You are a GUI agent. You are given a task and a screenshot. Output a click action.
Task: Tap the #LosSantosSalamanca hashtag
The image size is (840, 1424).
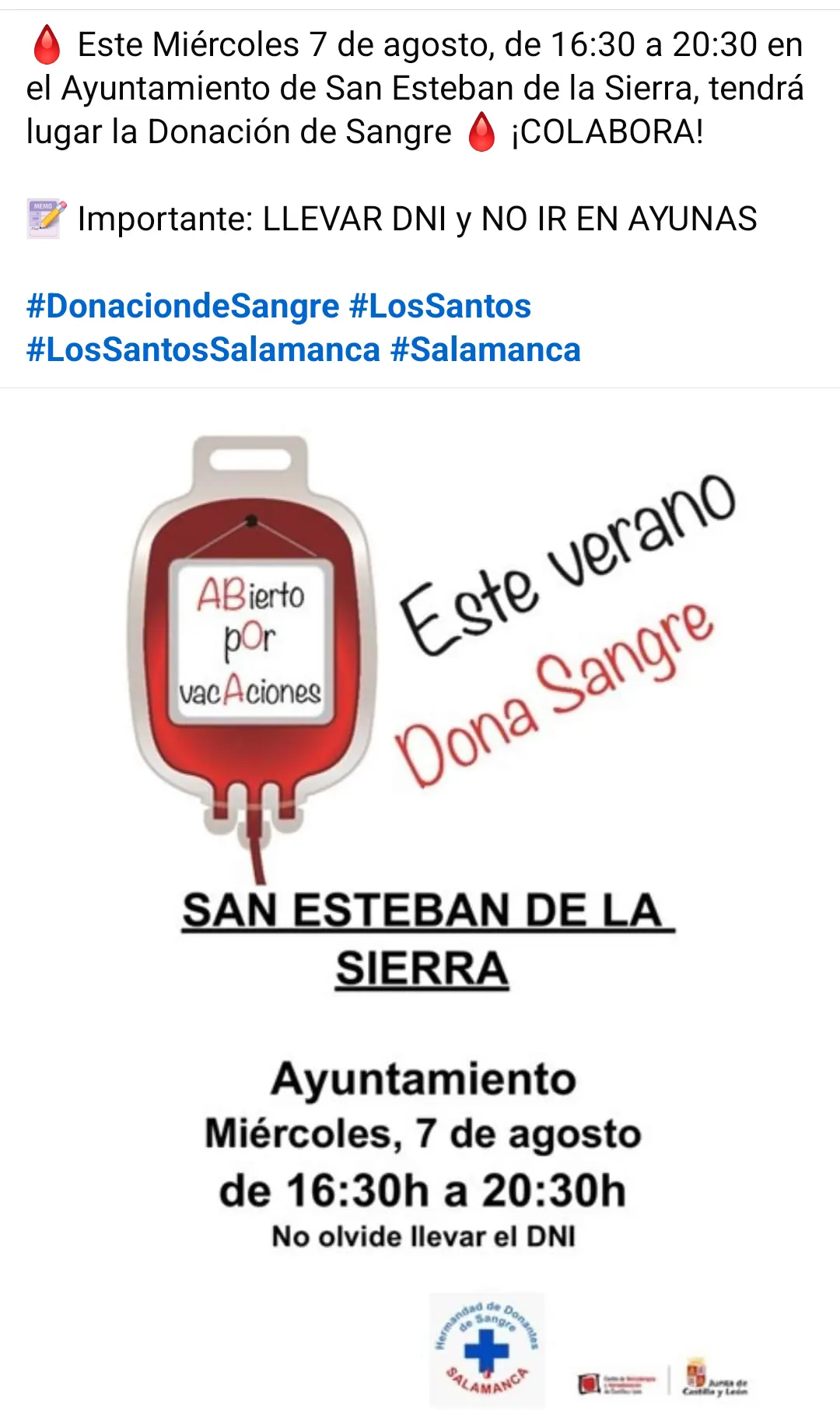(x=203, y=350)
